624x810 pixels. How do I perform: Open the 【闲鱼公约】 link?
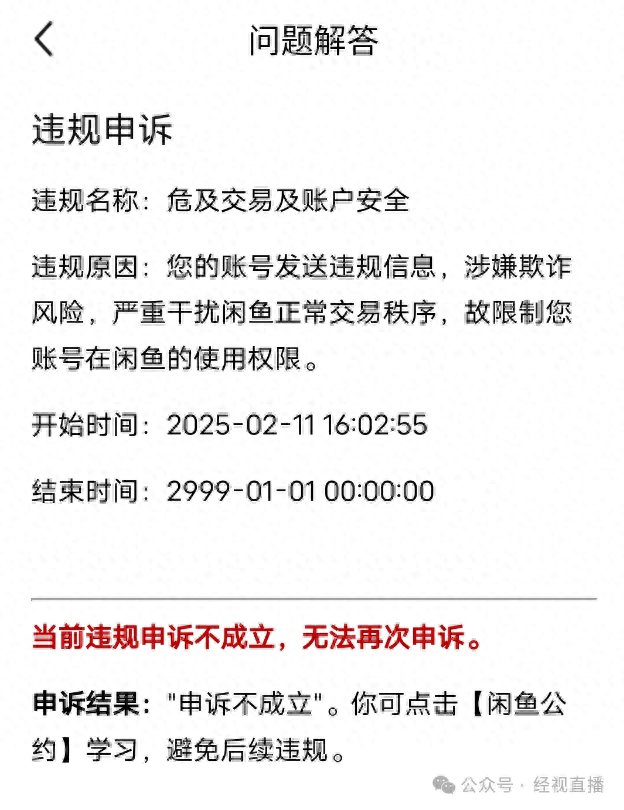coord(528,705)
